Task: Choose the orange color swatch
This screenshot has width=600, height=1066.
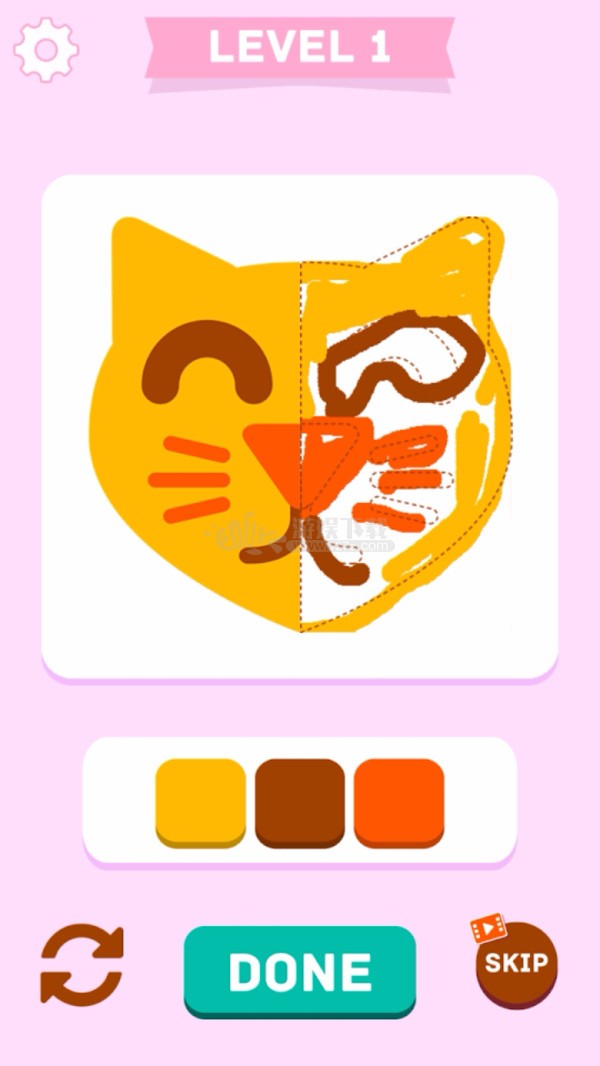Action: (x=400, y=803)
